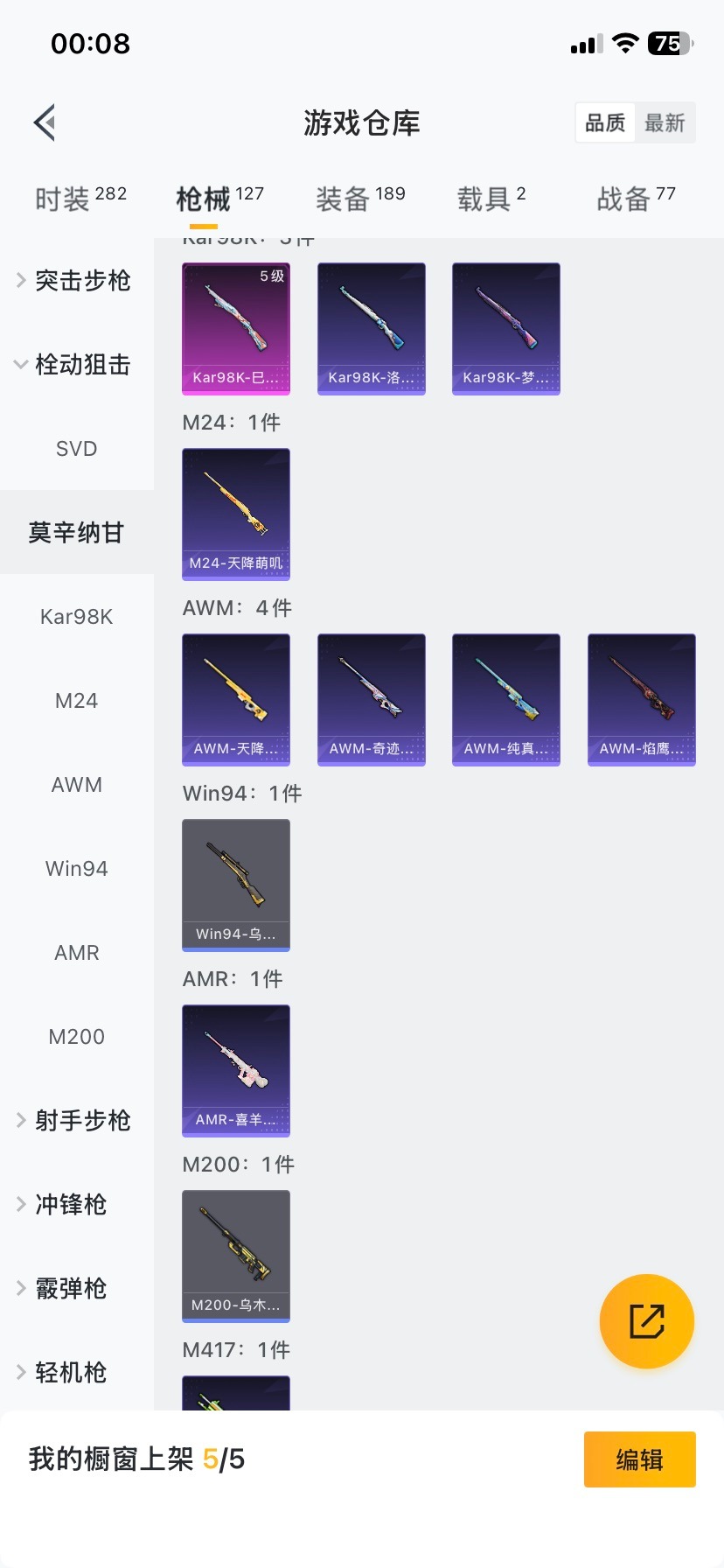Switch to the 时装 tab

pos(80,199)
